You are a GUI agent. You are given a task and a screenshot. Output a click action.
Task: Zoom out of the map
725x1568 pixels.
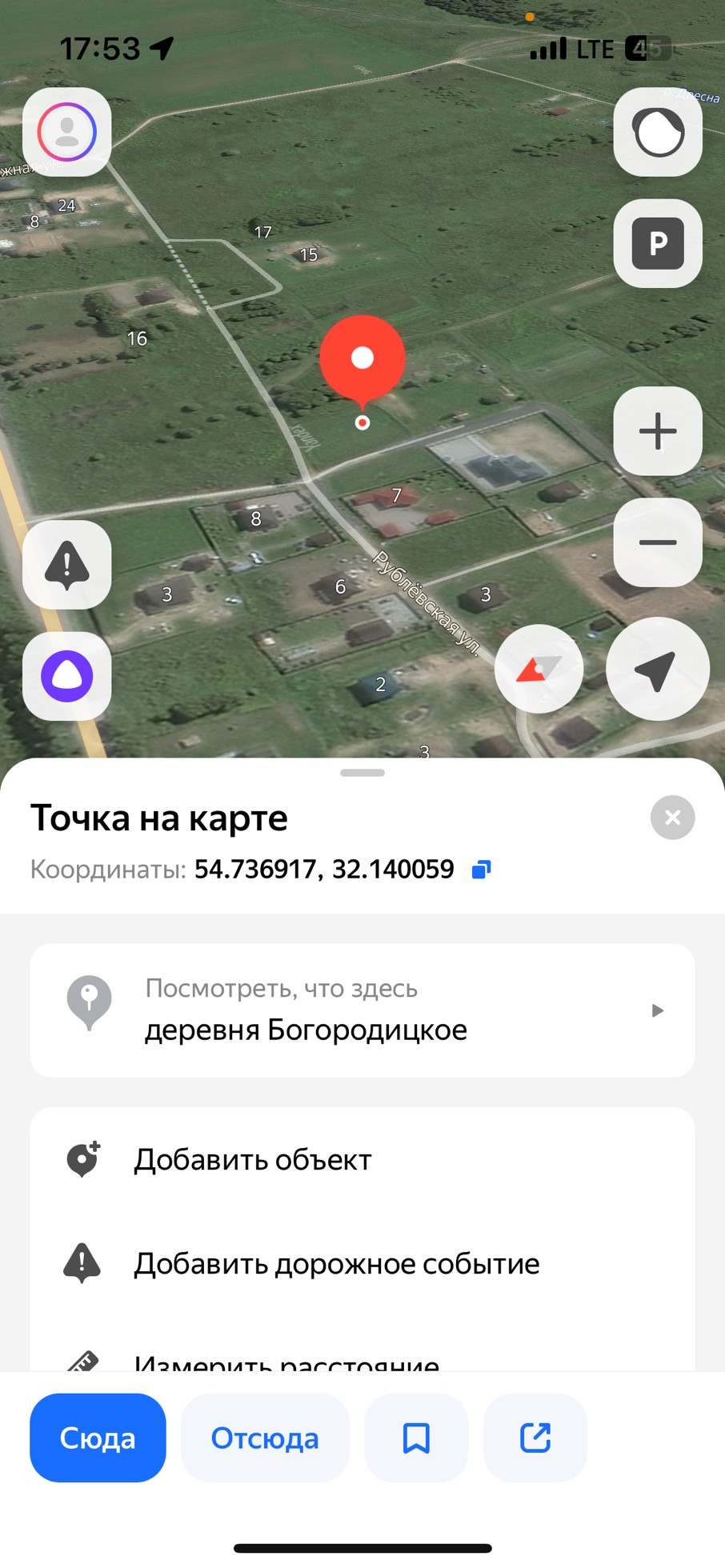tap(658, 542)
